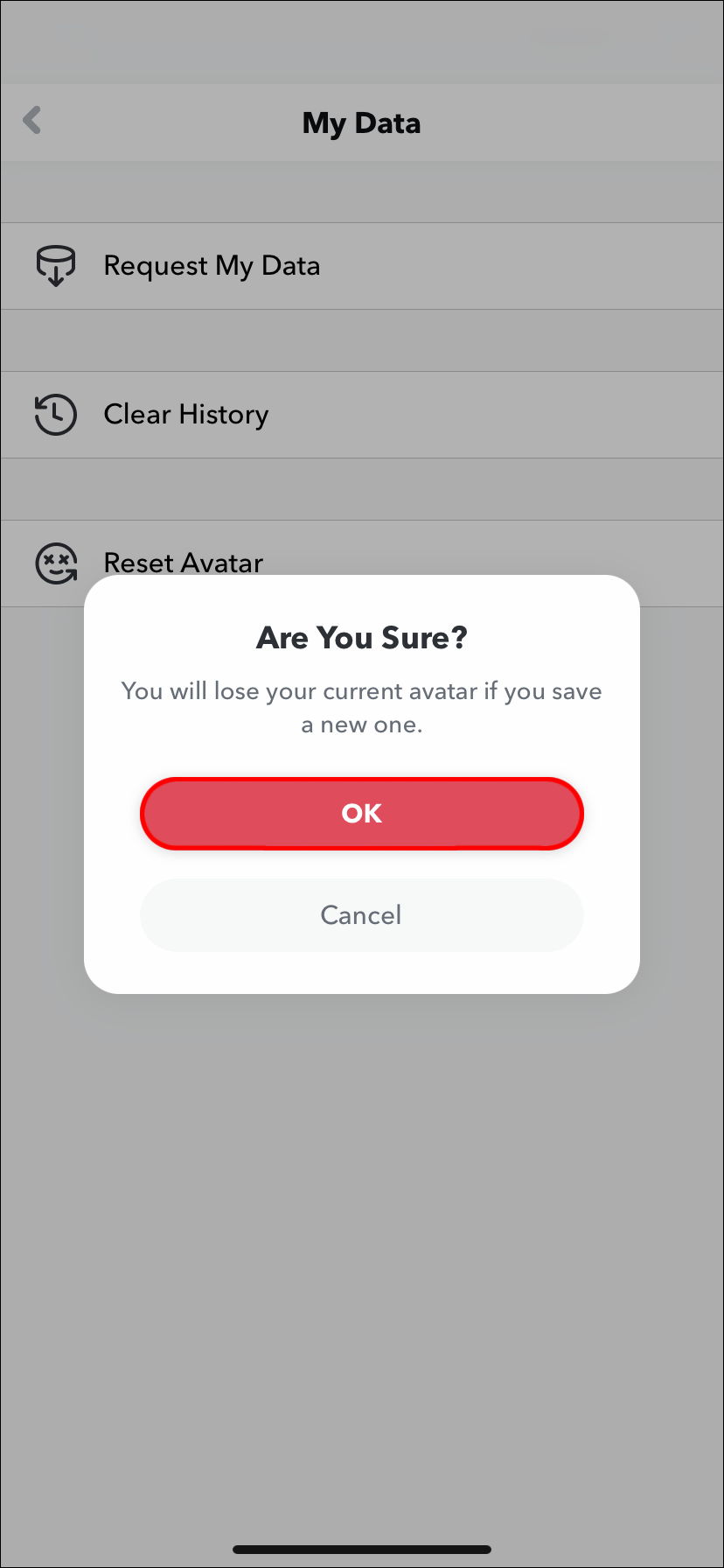This screenshot has width=724, height=1568.
Task: Open Request My Data
Action: point(212,266)
